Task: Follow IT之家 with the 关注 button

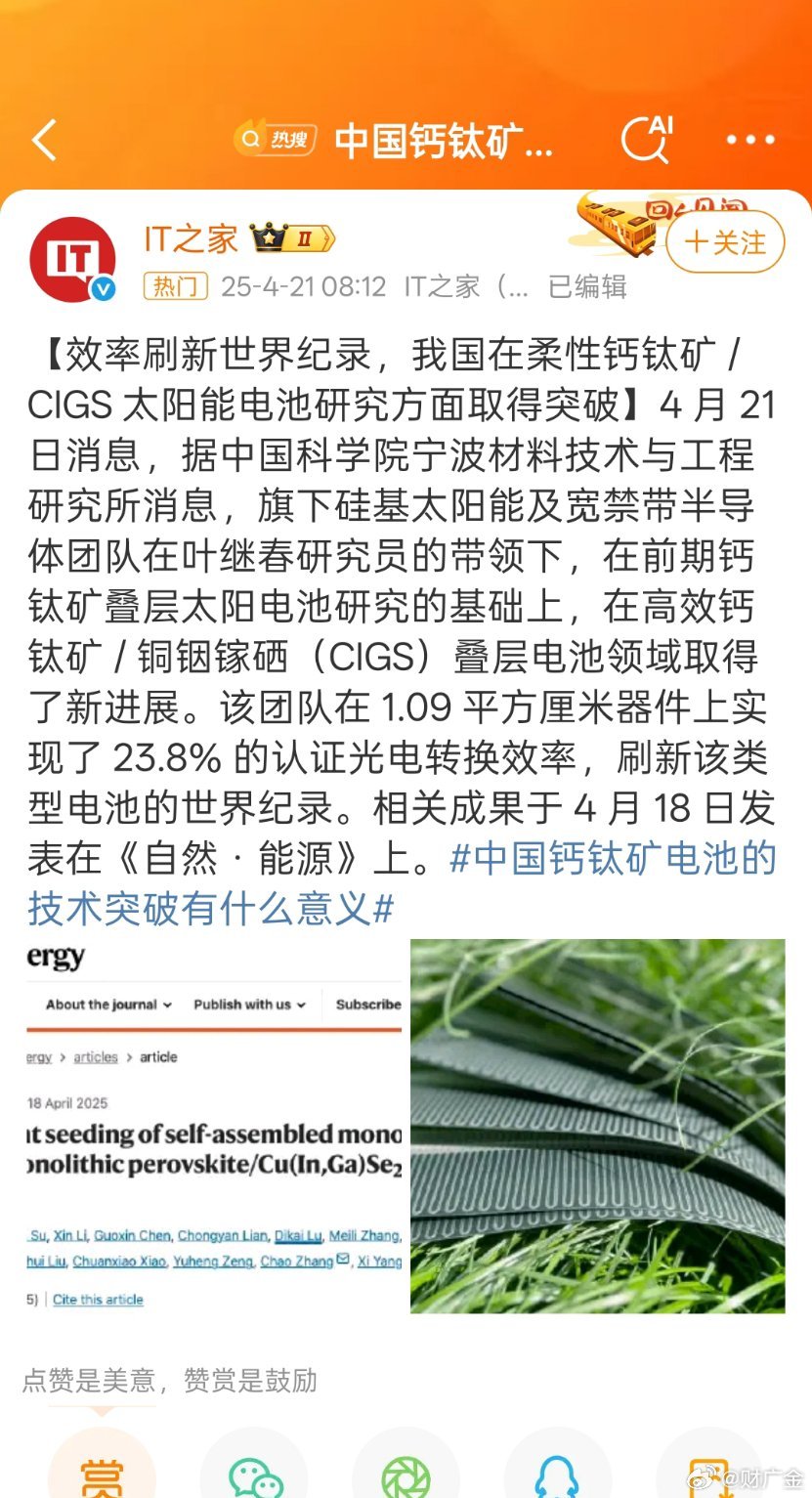Action: coord(725,242)
